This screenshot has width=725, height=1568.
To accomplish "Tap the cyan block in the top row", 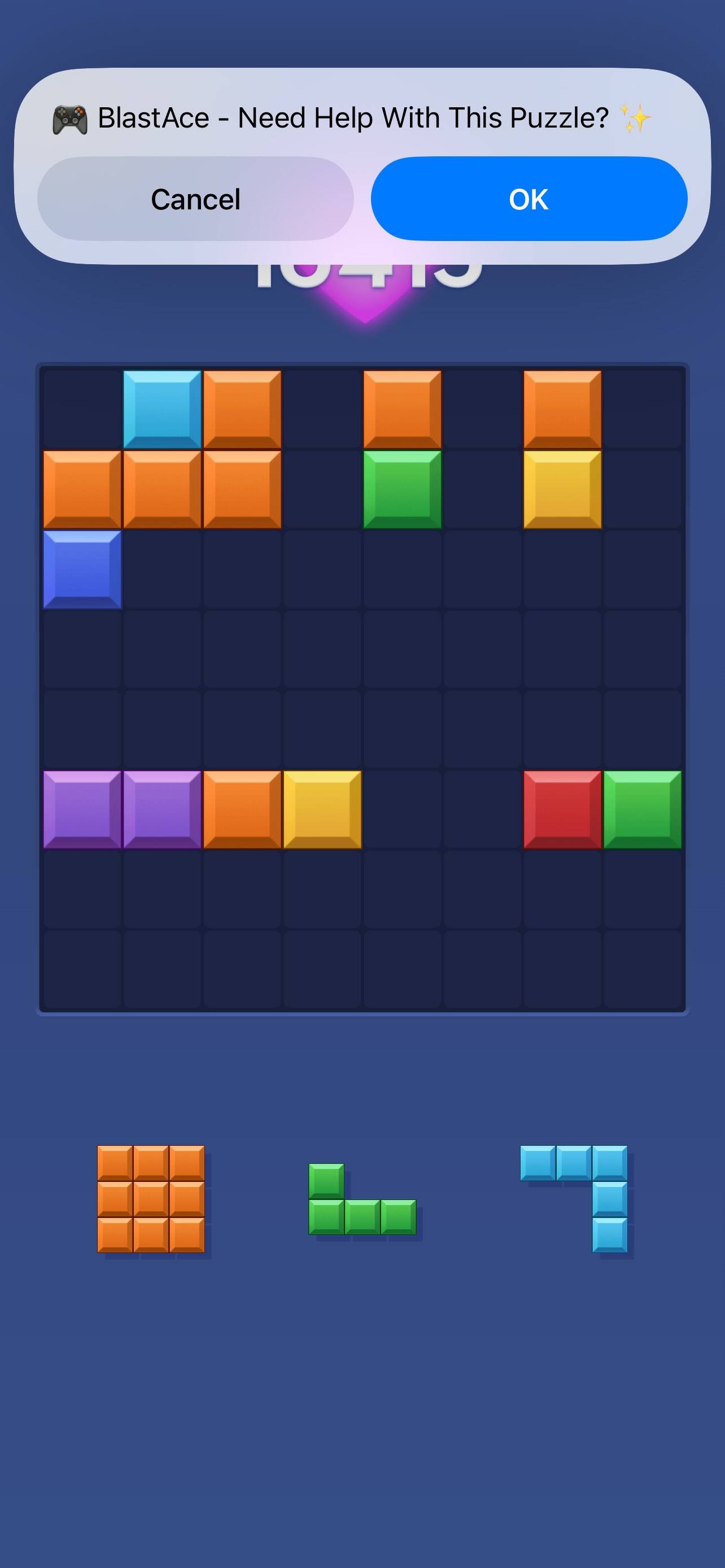I will (x=161, y=408).
